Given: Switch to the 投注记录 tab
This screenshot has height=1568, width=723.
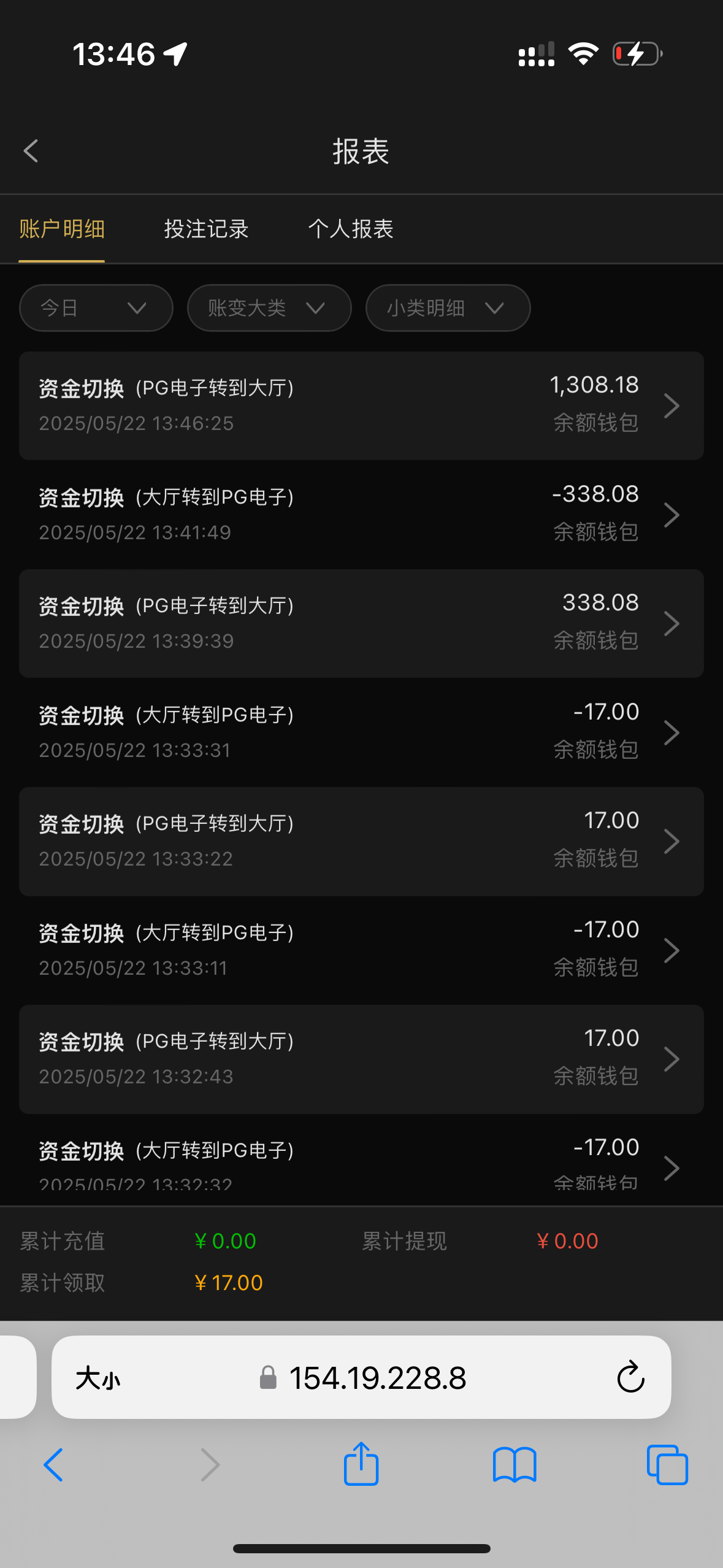Looking at the screenshot, I should [206, 229].
